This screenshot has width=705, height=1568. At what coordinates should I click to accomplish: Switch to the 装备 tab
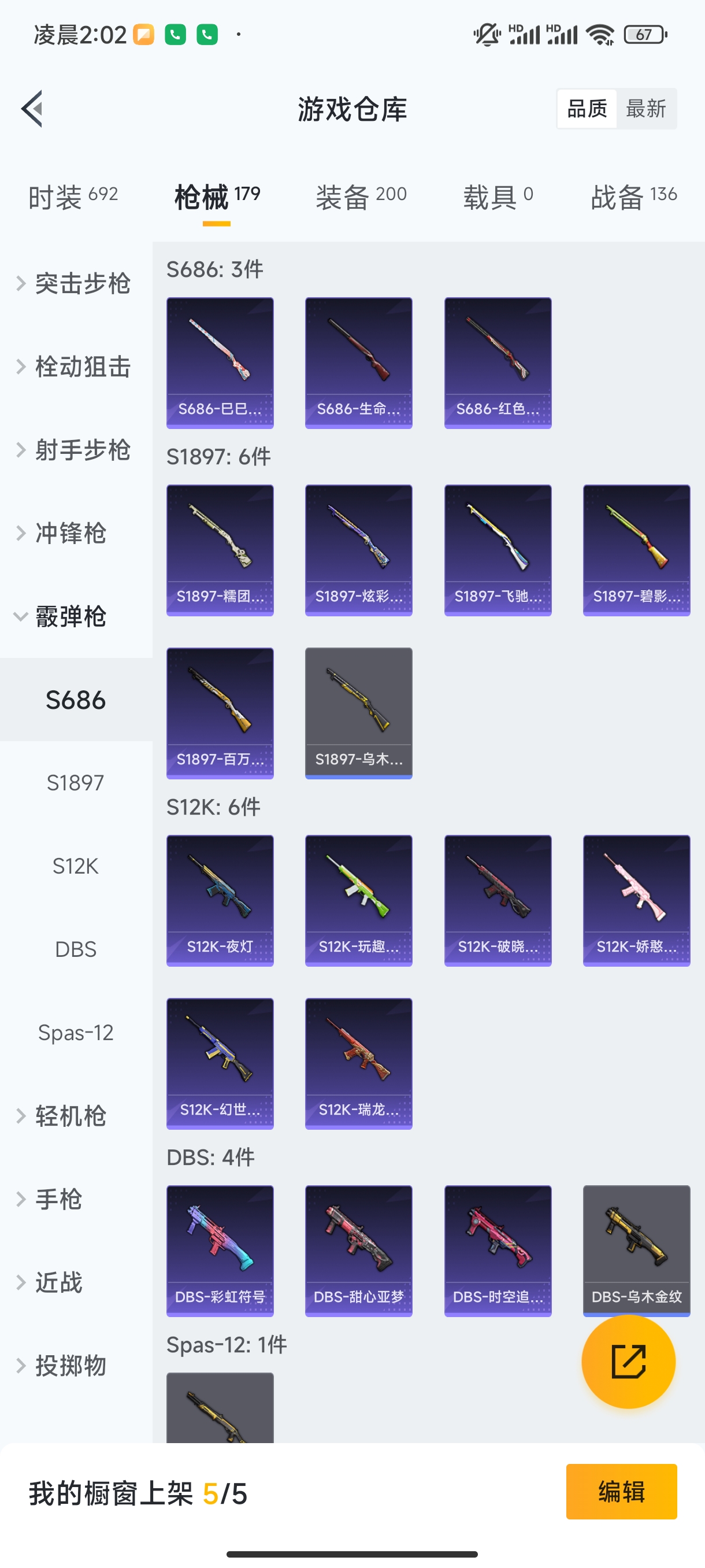pyautogui.click(x=361, y=197)
